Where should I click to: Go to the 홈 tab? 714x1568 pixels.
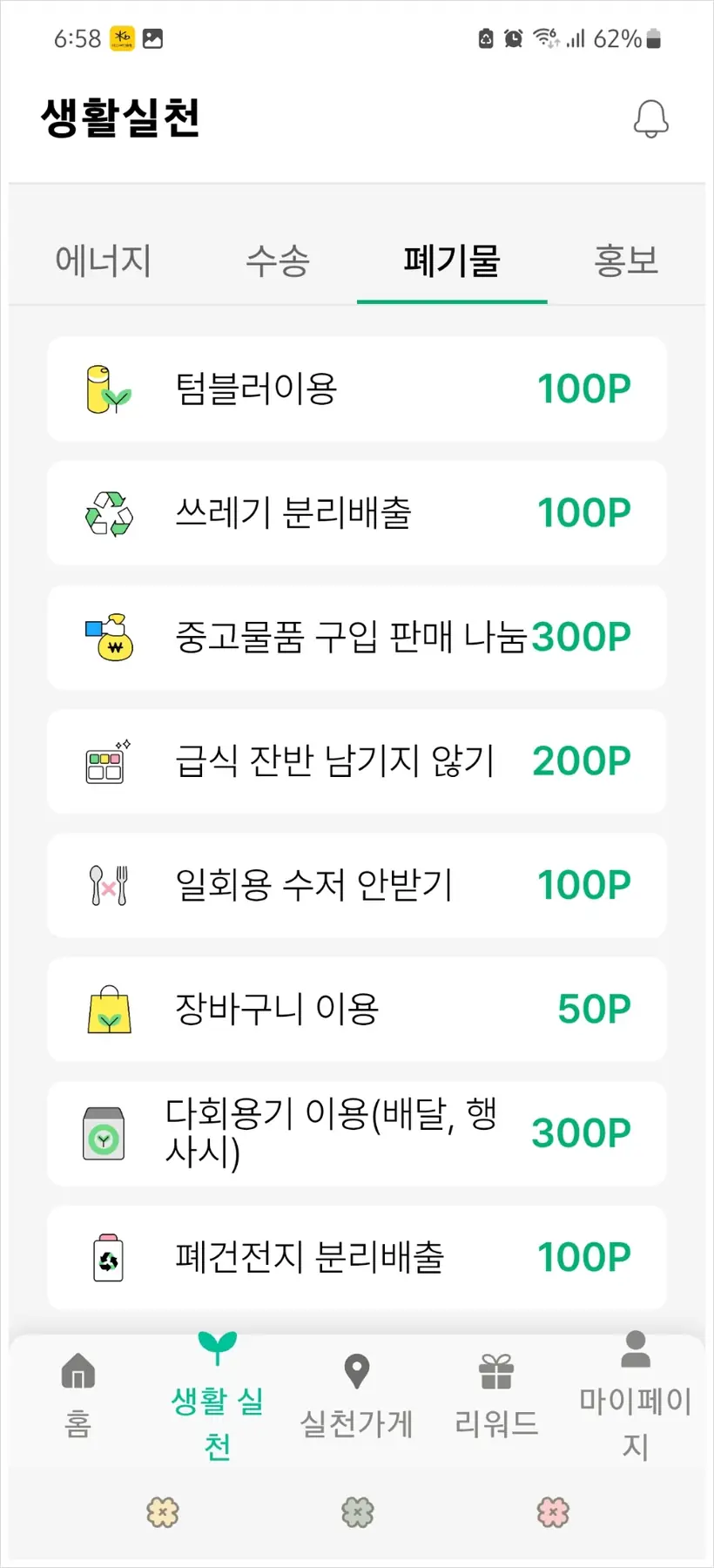click(x=78, y=1394)
